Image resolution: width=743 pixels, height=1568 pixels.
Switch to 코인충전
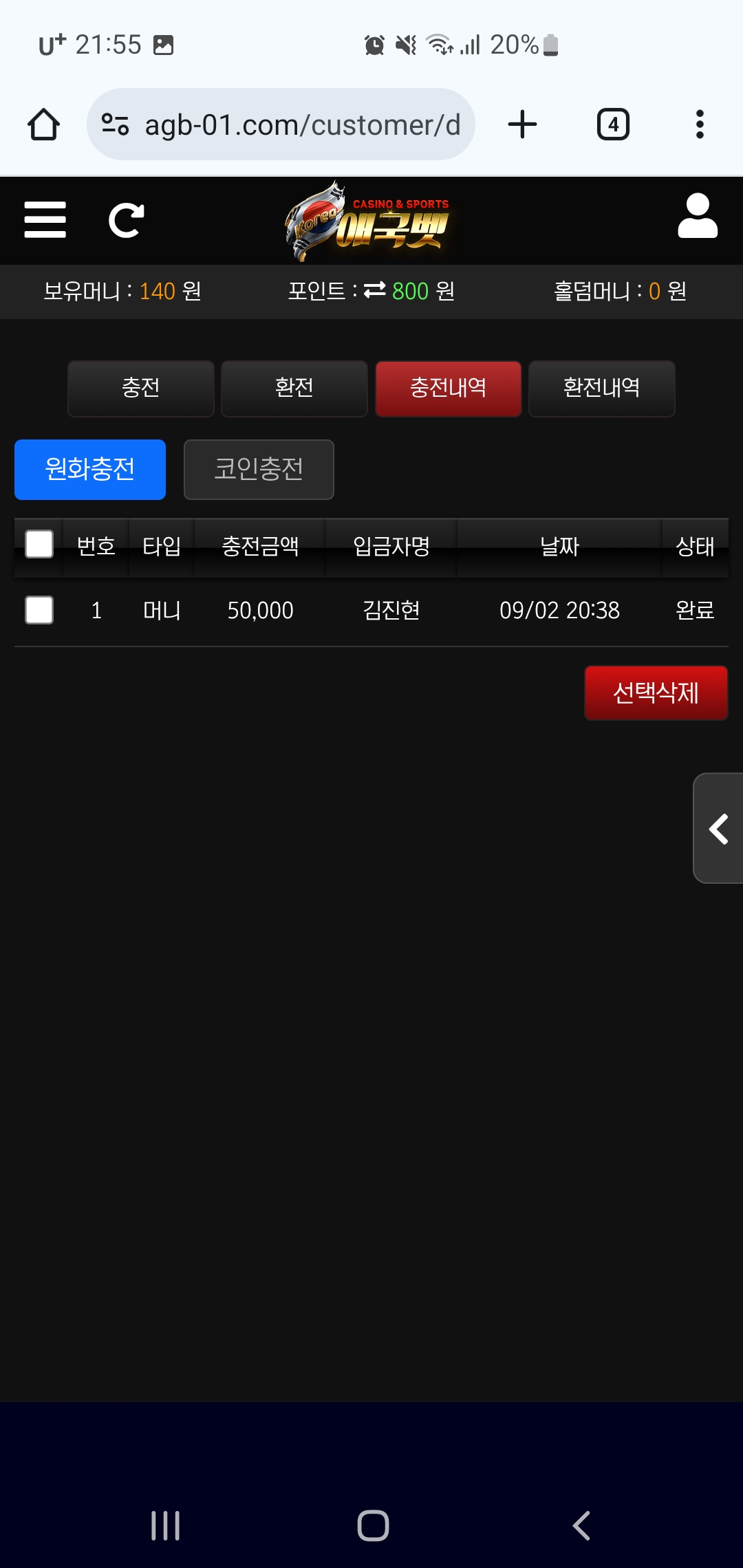coord(259,469)
